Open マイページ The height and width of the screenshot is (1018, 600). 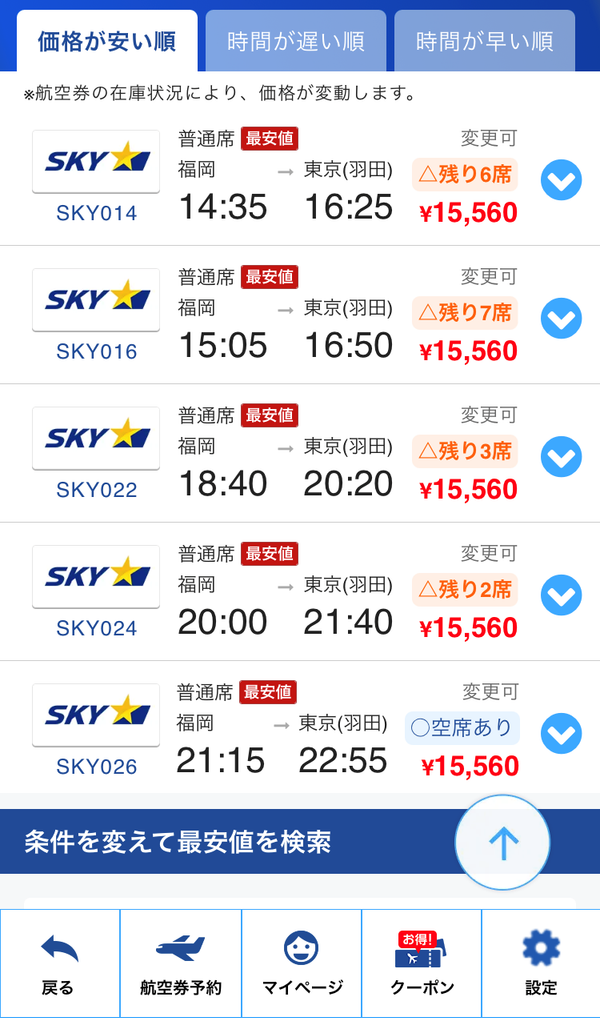tap(301, 963)
